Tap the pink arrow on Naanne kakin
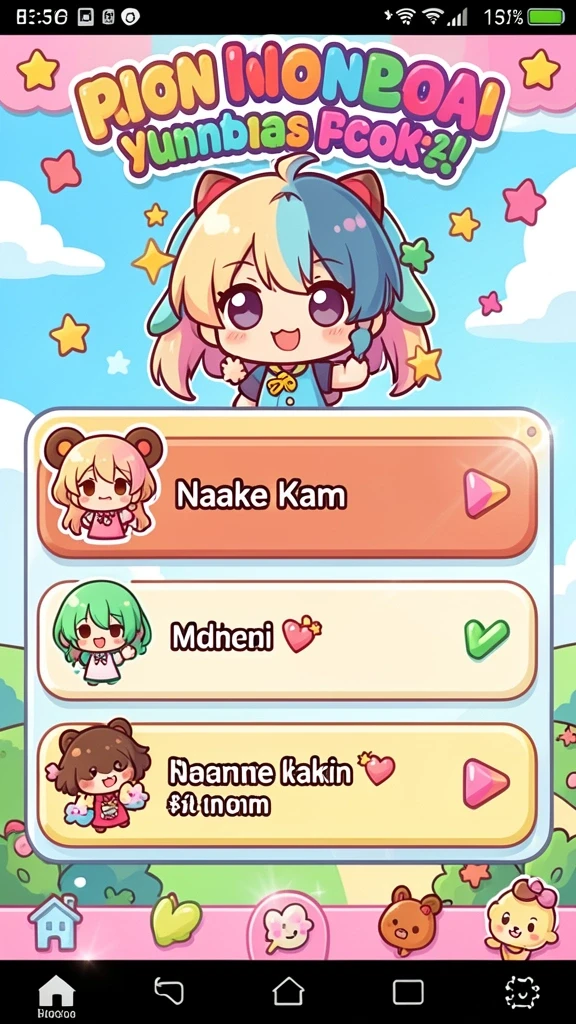The width and height of the screenshot is (576, 1024). click(486, 784)
